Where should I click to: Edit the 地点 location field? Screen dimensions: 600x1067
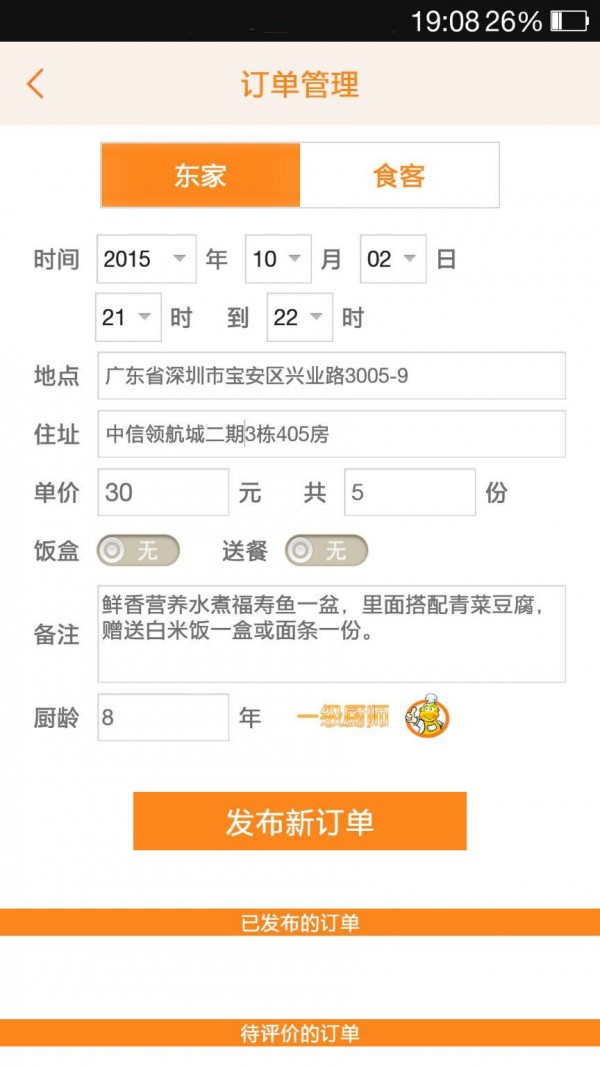(x=331, y=376)
